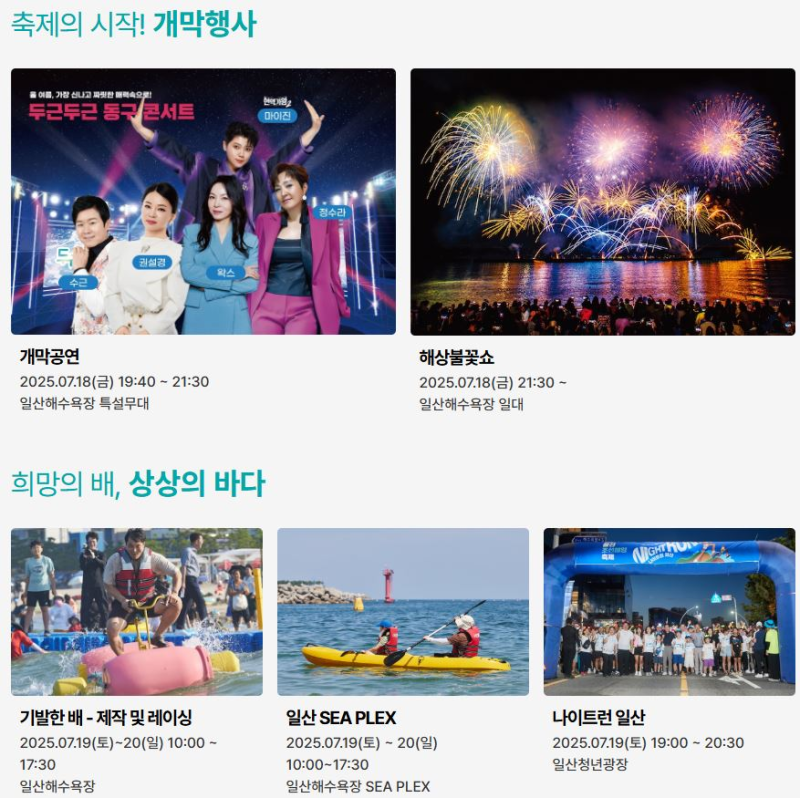Image resolution: width=800 pixels, height=798 pixels.
Task: Open 기발한 배 - 제작 및 레이싱 card
Action: coord(137,612)
